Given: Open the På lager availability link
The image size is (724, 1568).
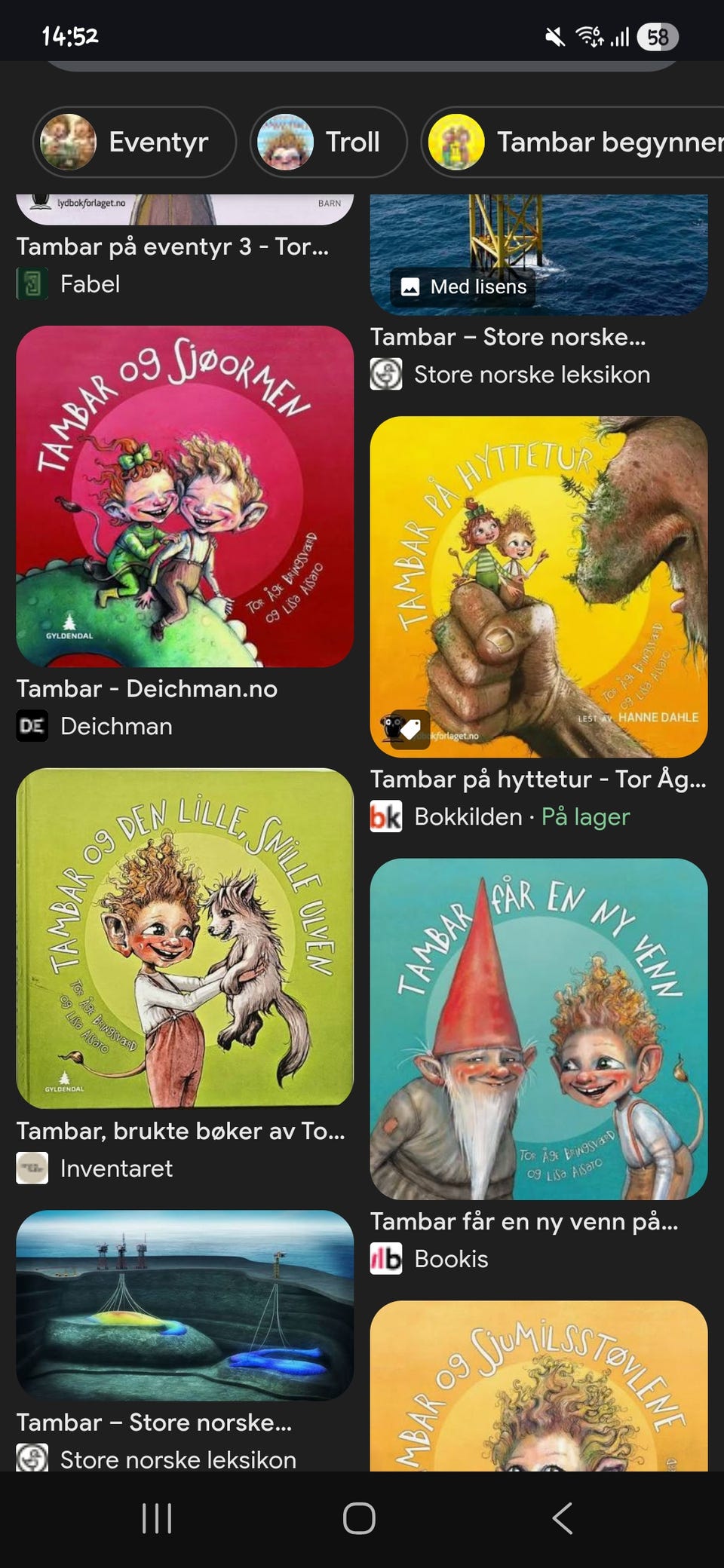Looking at the screenshot, I should click(584, 816).
